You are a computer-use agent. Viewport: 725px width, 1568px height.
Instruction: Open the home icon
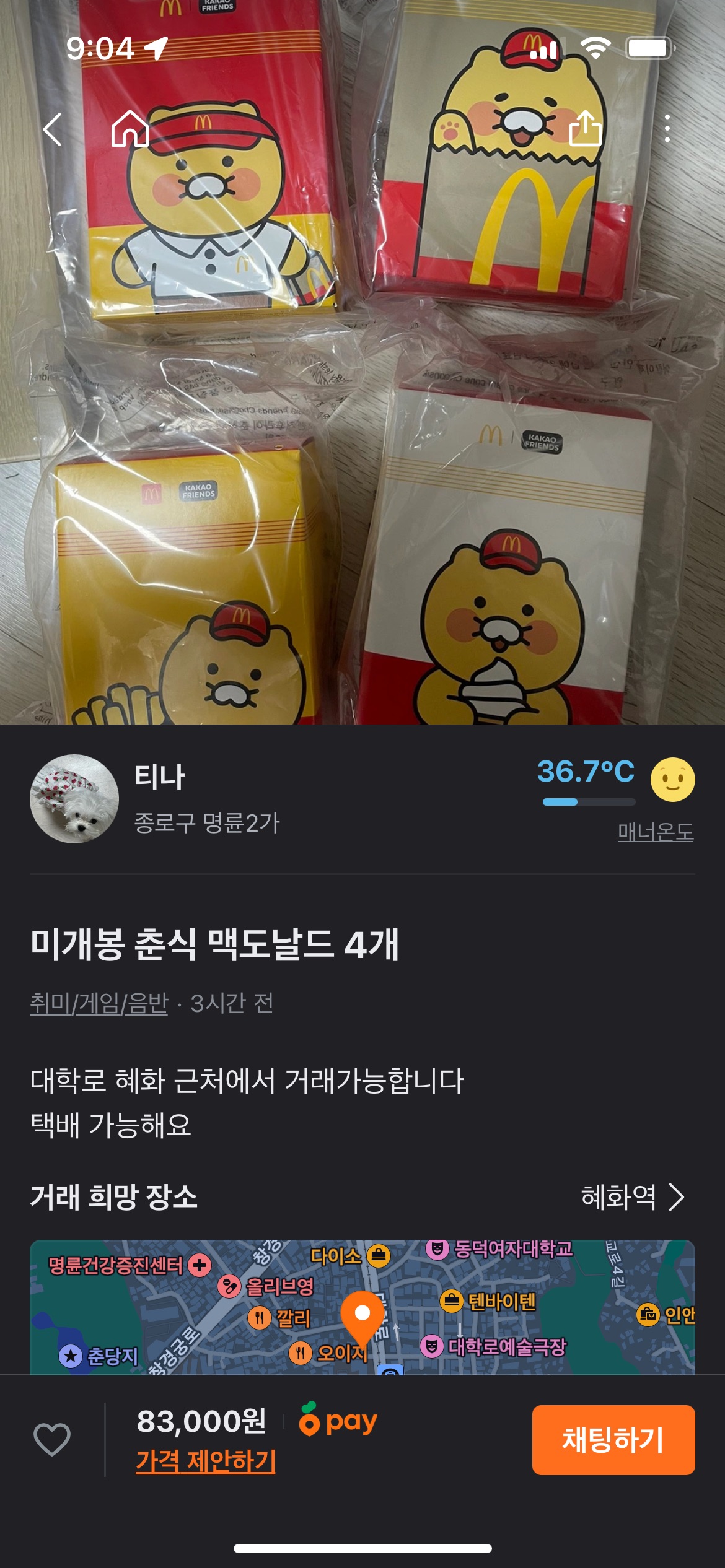coord(130,129)
